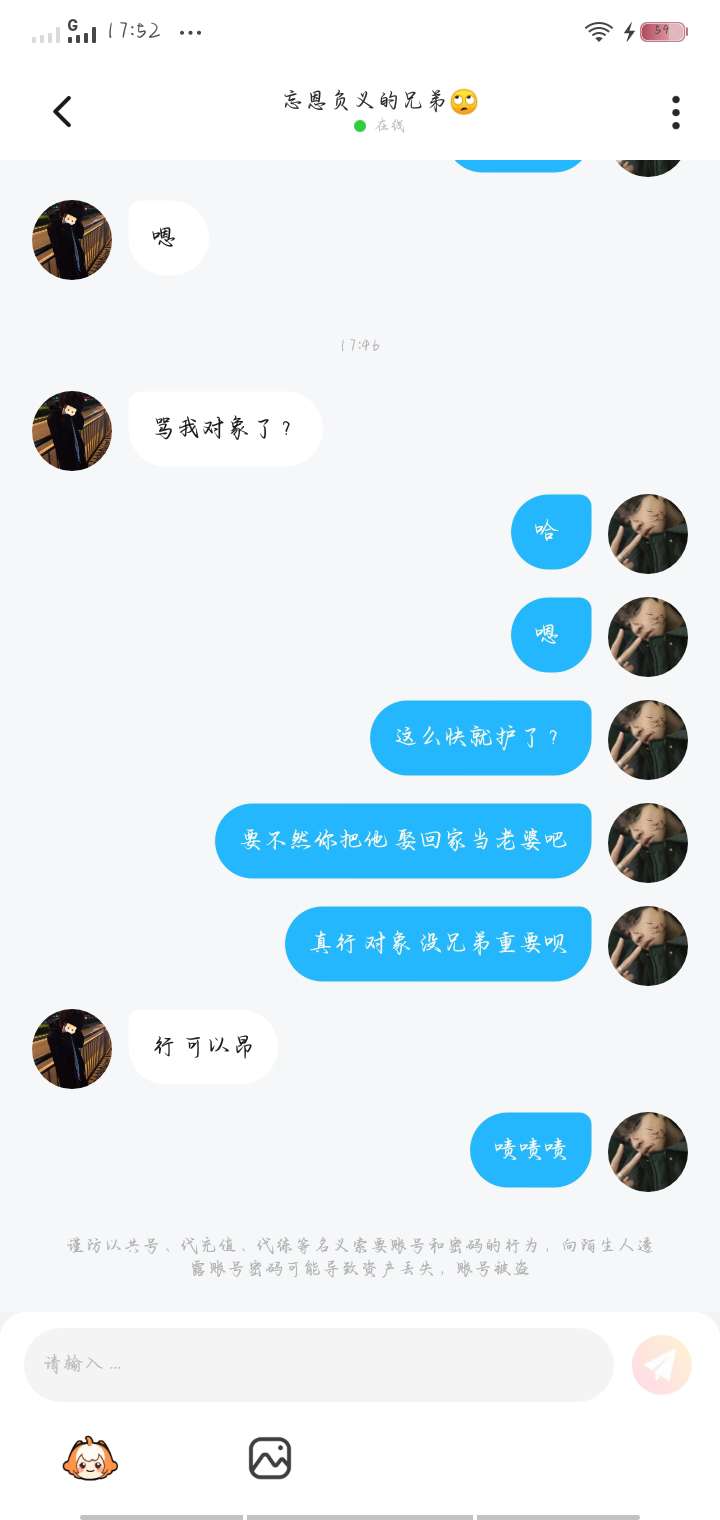Open the sticker mascot icon below the input
Image resolution: width=720 pixels, height=1520 pixels.
(x=90, y=1458)
